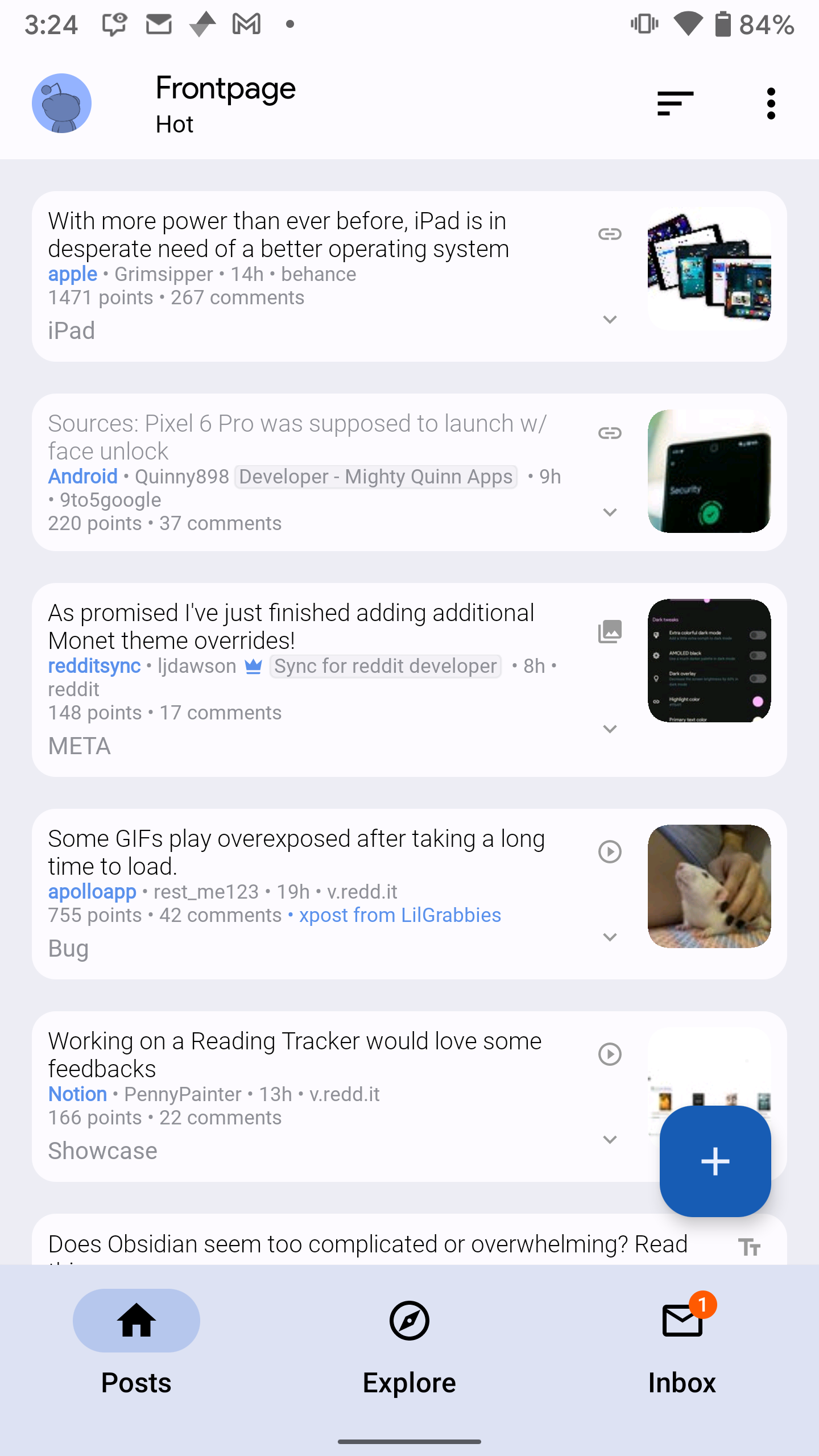819x1456 pixels.
Task: Expand options for the iPad post
Action: point(610,320)
